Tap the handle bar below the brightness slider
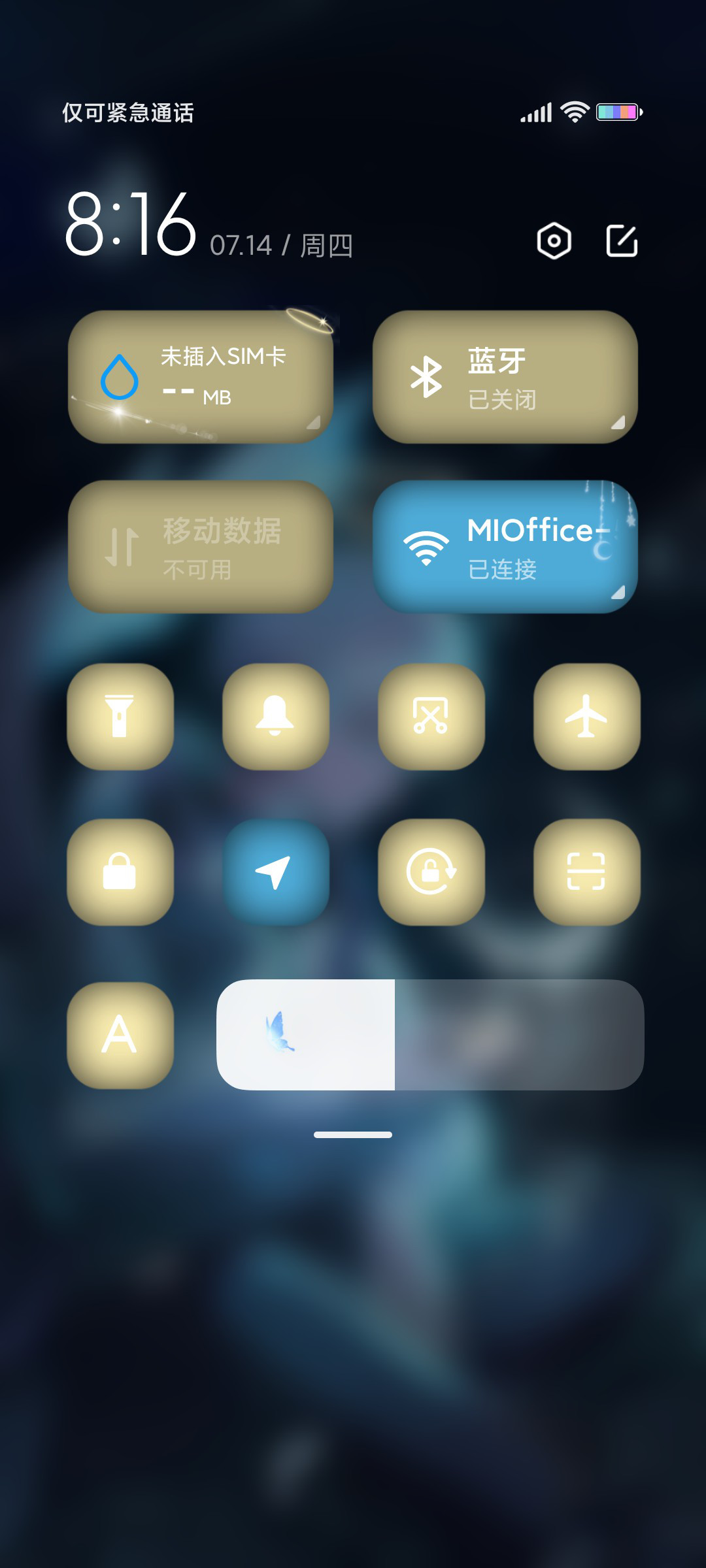Screen dimensions: 706x1568 (x=353, y=1135)
